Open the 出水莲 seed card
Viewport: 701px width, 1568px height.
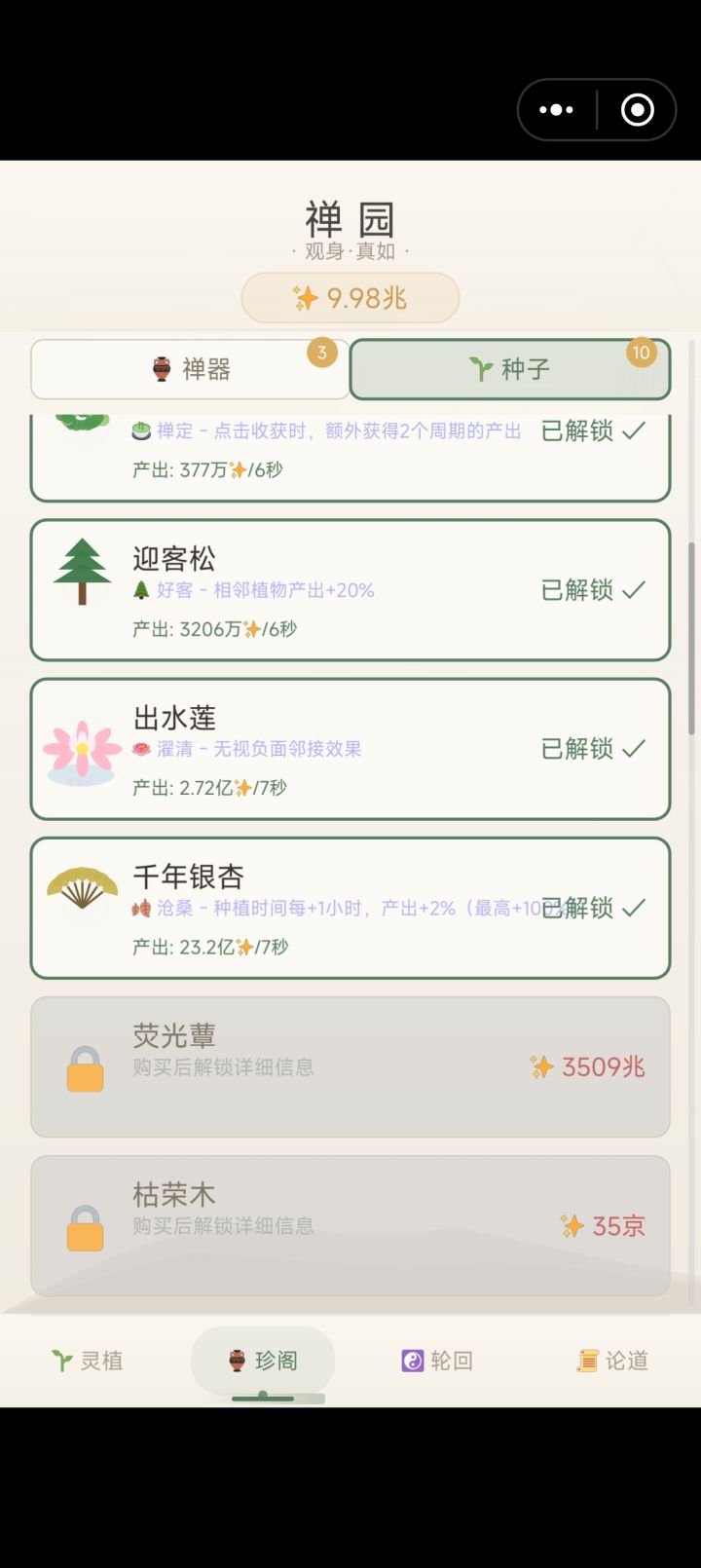click(x=350, y=749)
